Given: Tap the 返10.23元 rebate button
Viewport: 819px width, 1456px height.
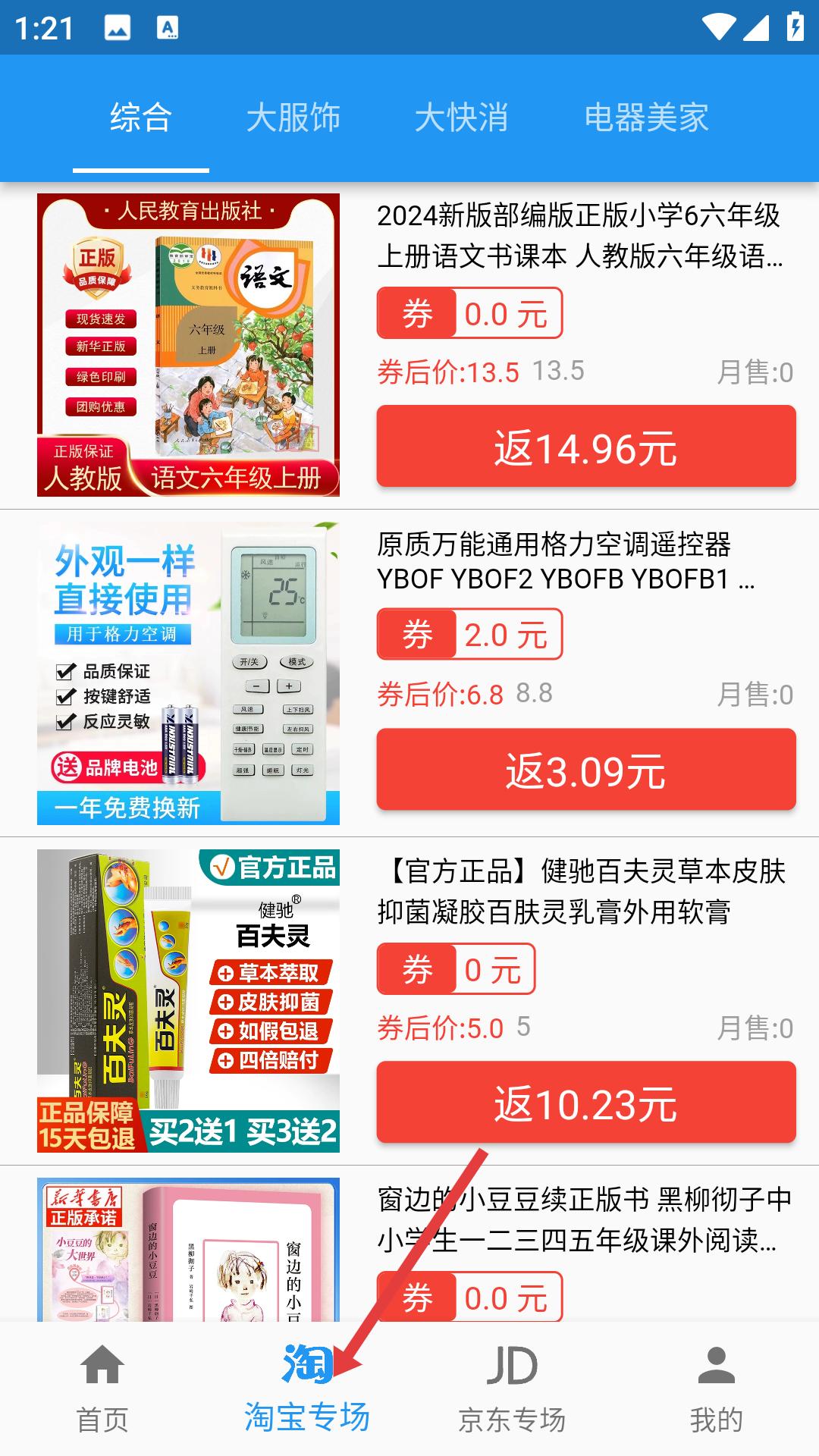Looking at the screenshot, I should click(585, 1103).
